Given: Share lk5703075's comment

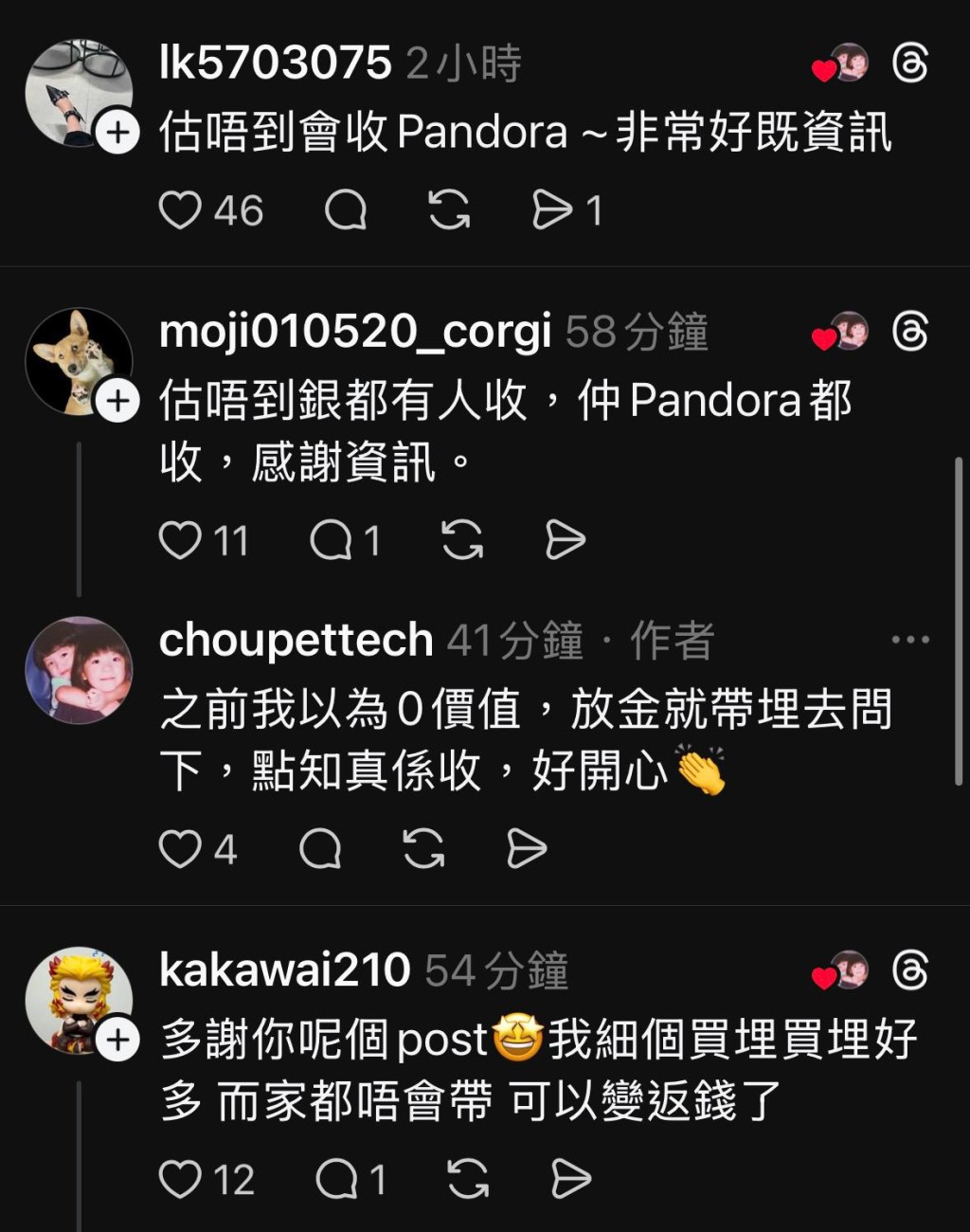Looking at the screenshot, I should tap(553, 210).
